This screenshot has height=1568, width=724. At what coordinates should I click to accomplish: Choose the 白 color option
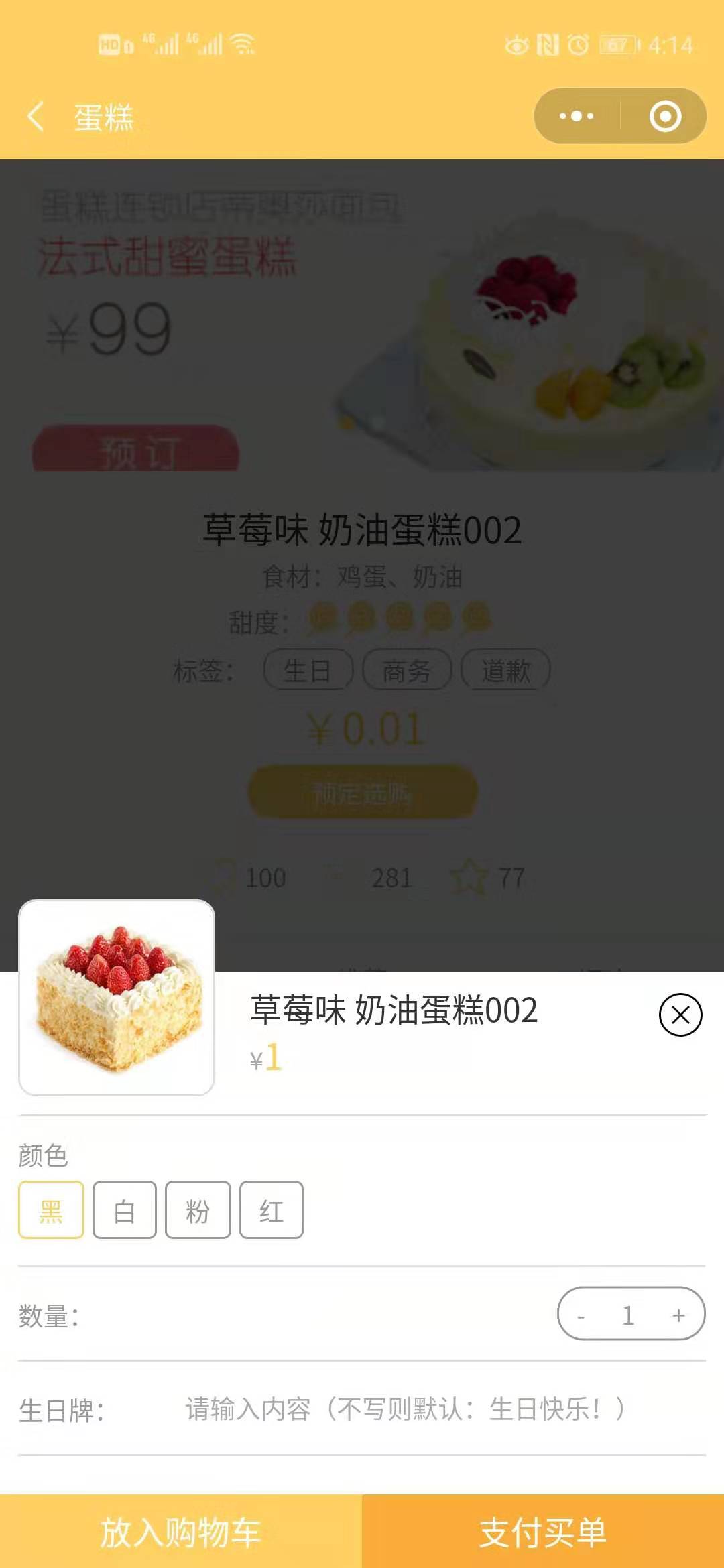coord(125,1210)
